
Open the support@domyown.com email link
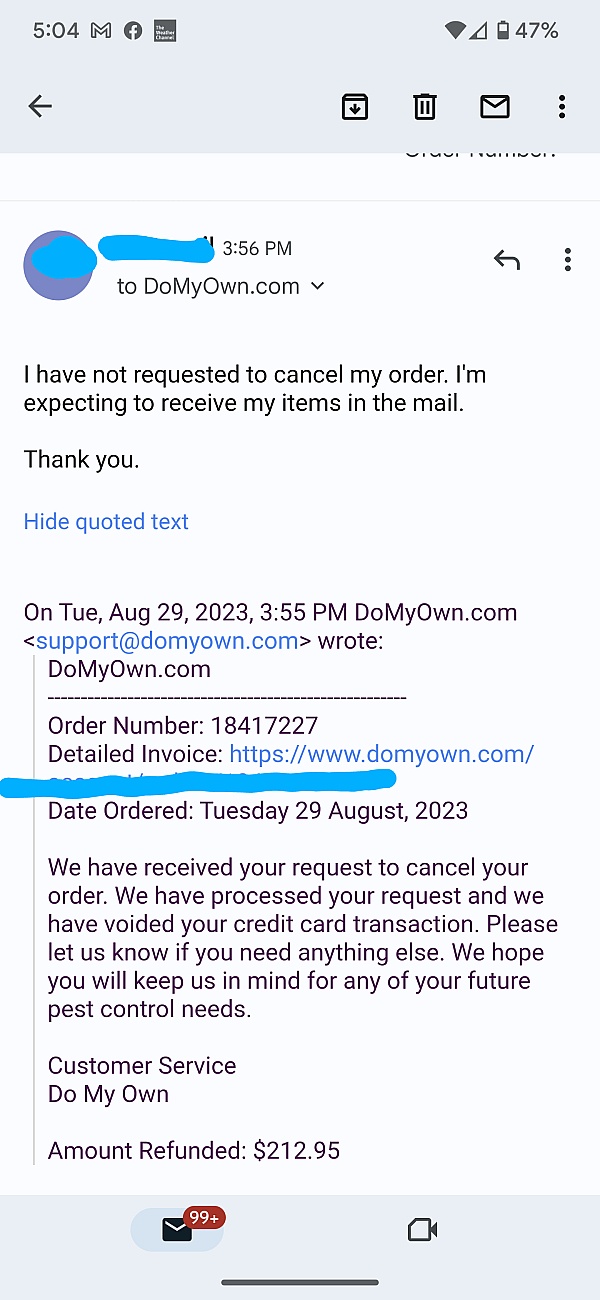167,640
